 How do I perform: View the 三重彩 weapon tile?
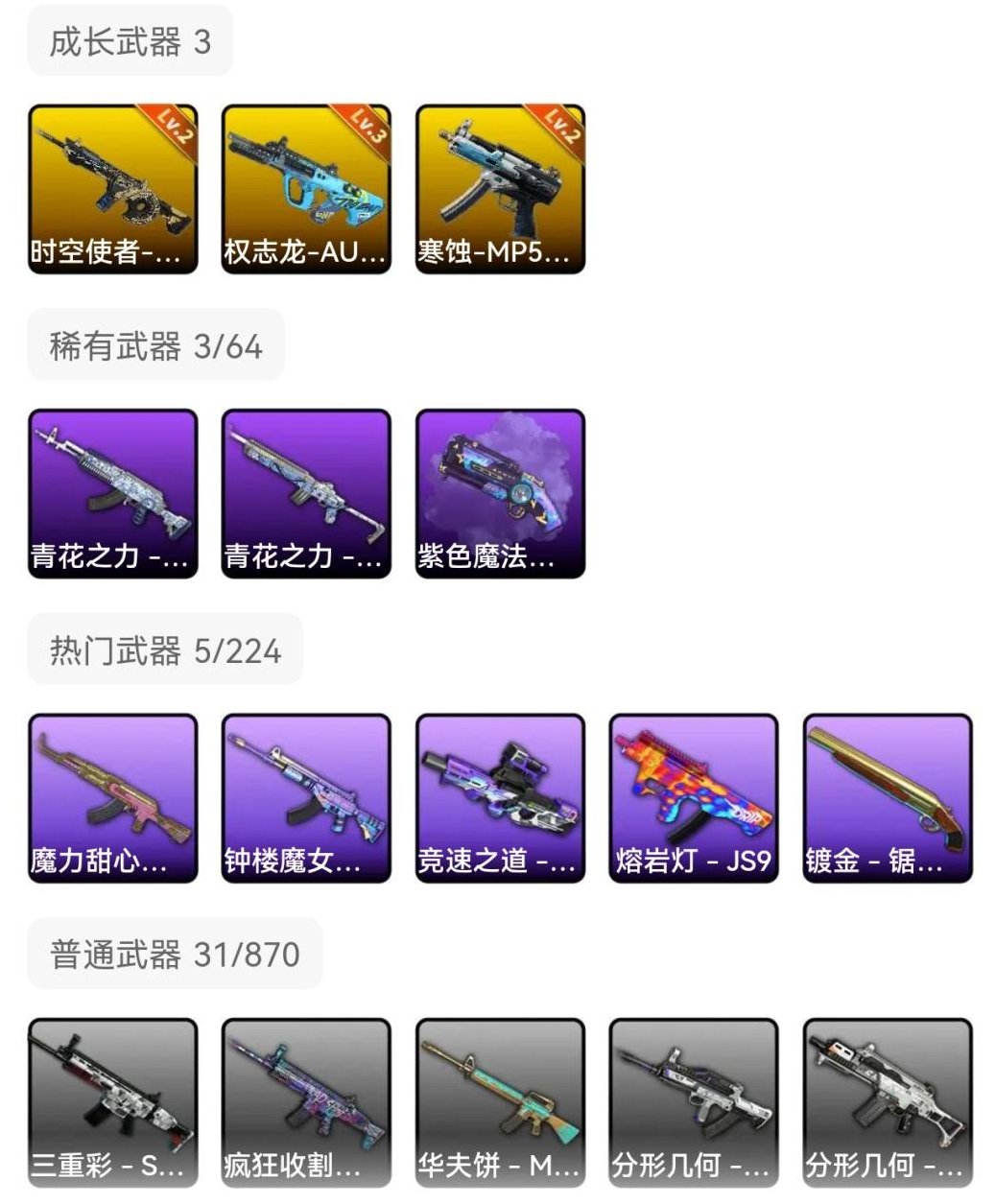pyautogui.click(x=113, y=1101)
